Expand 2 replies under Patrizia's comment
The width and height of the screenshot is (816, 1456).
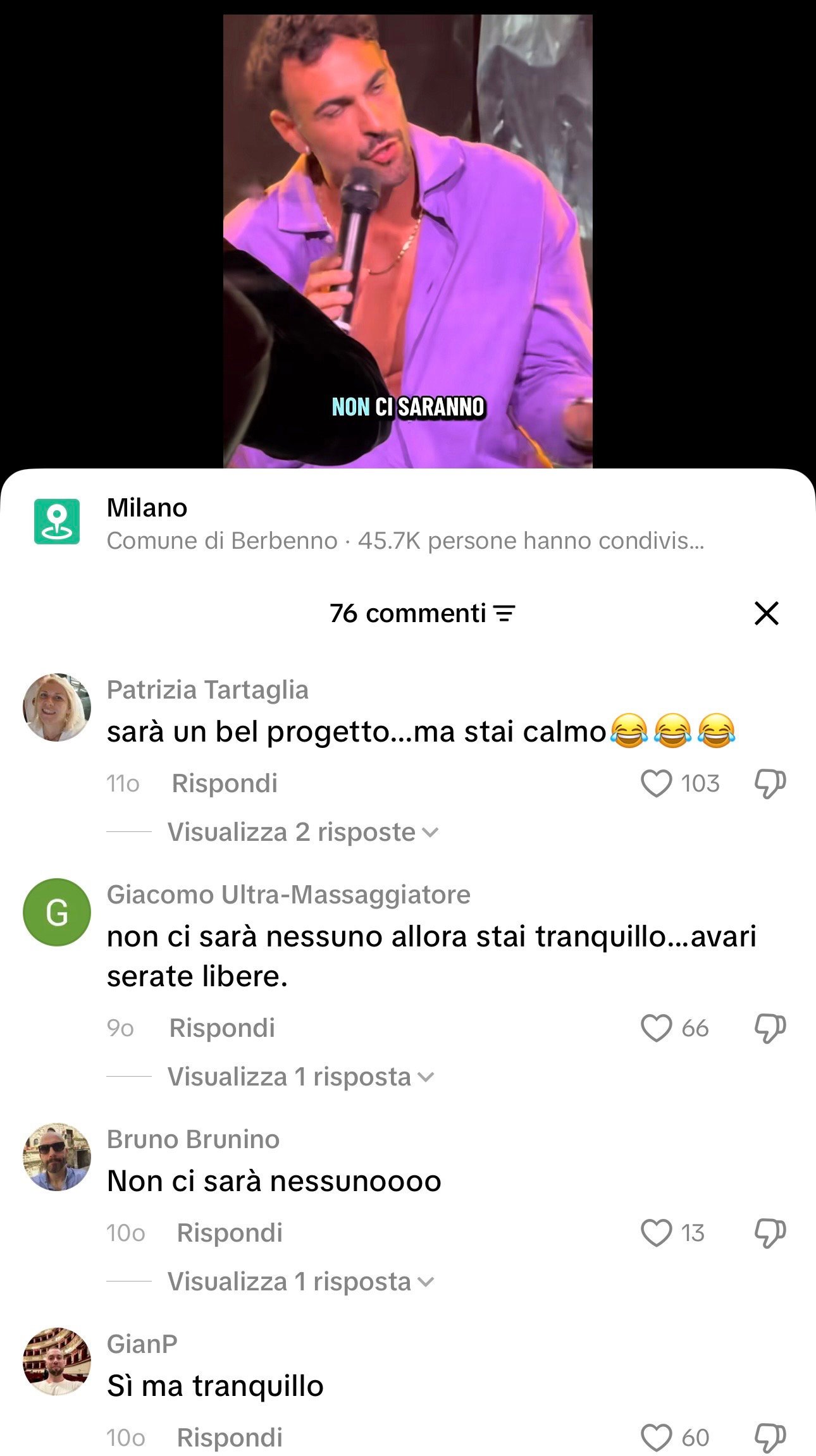tap(303, 832)
